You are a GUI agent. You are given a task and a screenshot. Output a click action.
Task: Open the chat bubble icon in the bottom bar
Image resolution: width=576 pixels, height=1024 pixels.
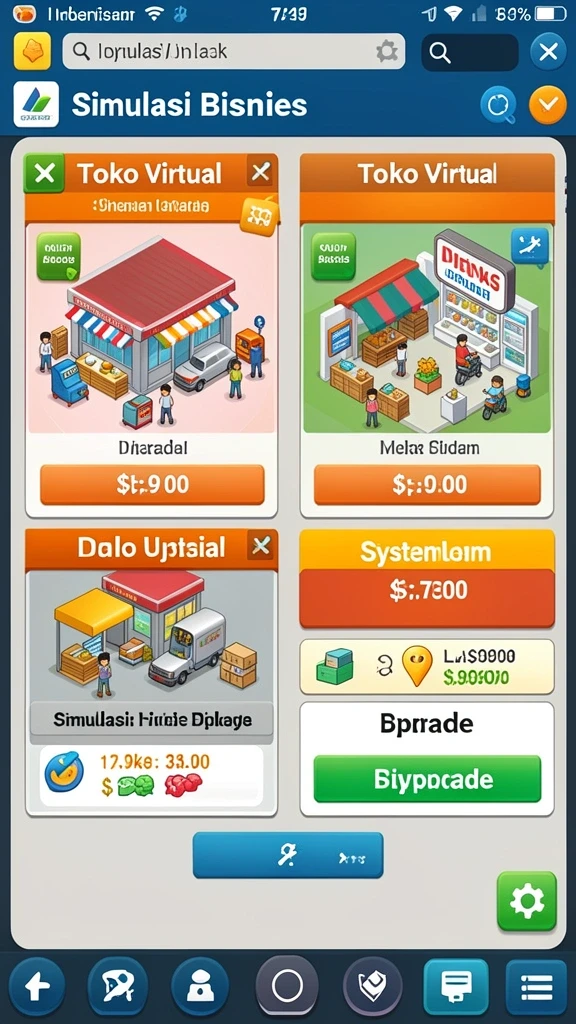tap(456, 986)
